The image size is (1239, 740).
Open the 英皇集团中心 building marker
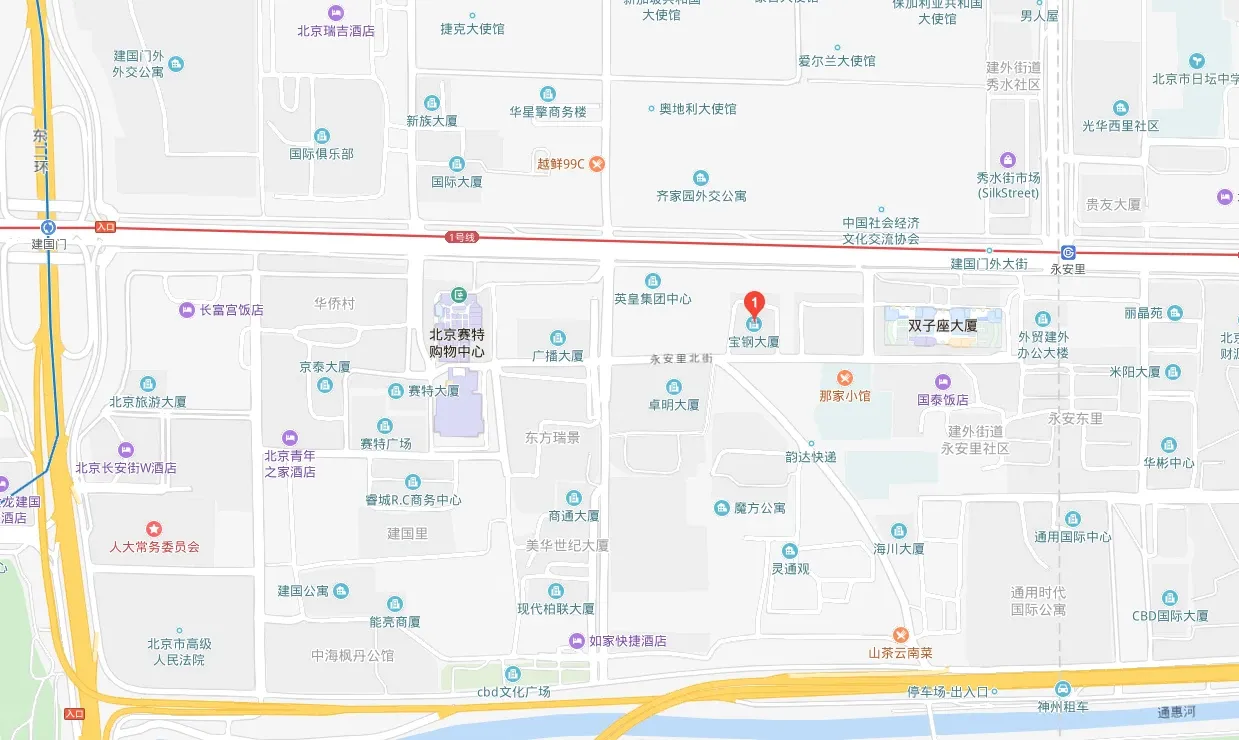click(653, 281)
